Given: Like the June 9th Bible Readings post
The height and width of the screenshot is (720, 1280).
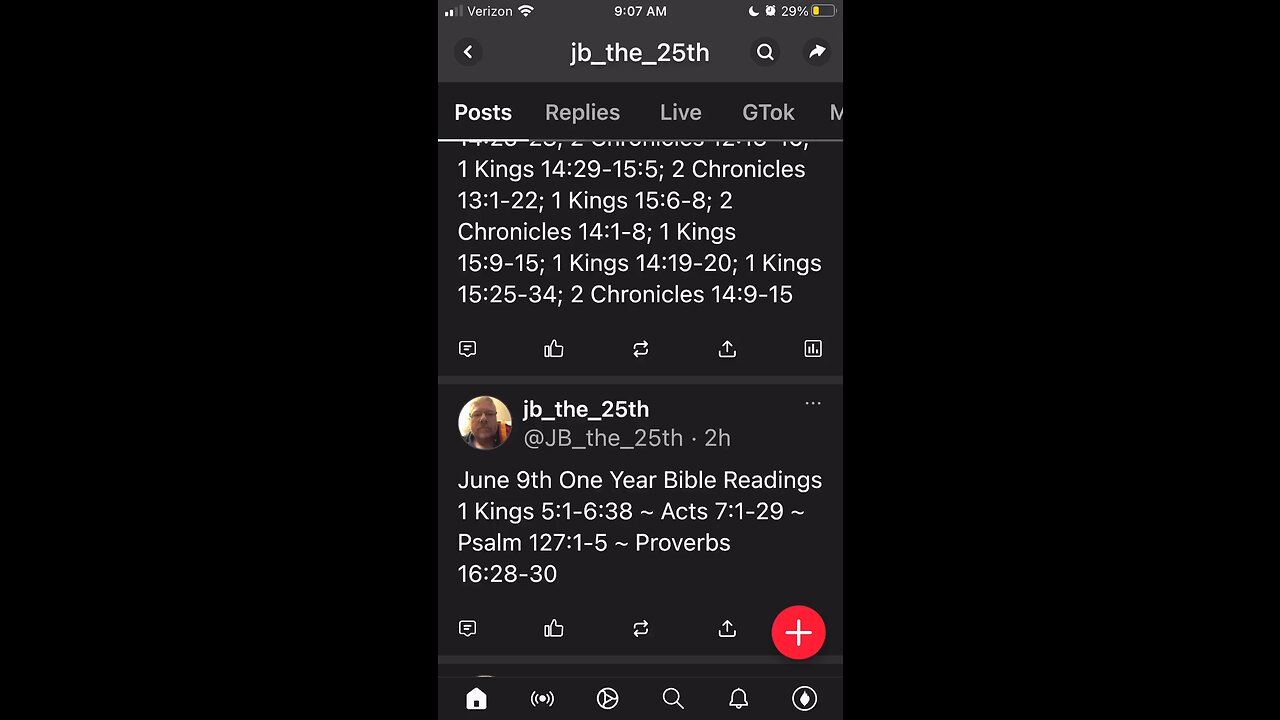Looking at the screenshot, I should (x=554, y=629).
